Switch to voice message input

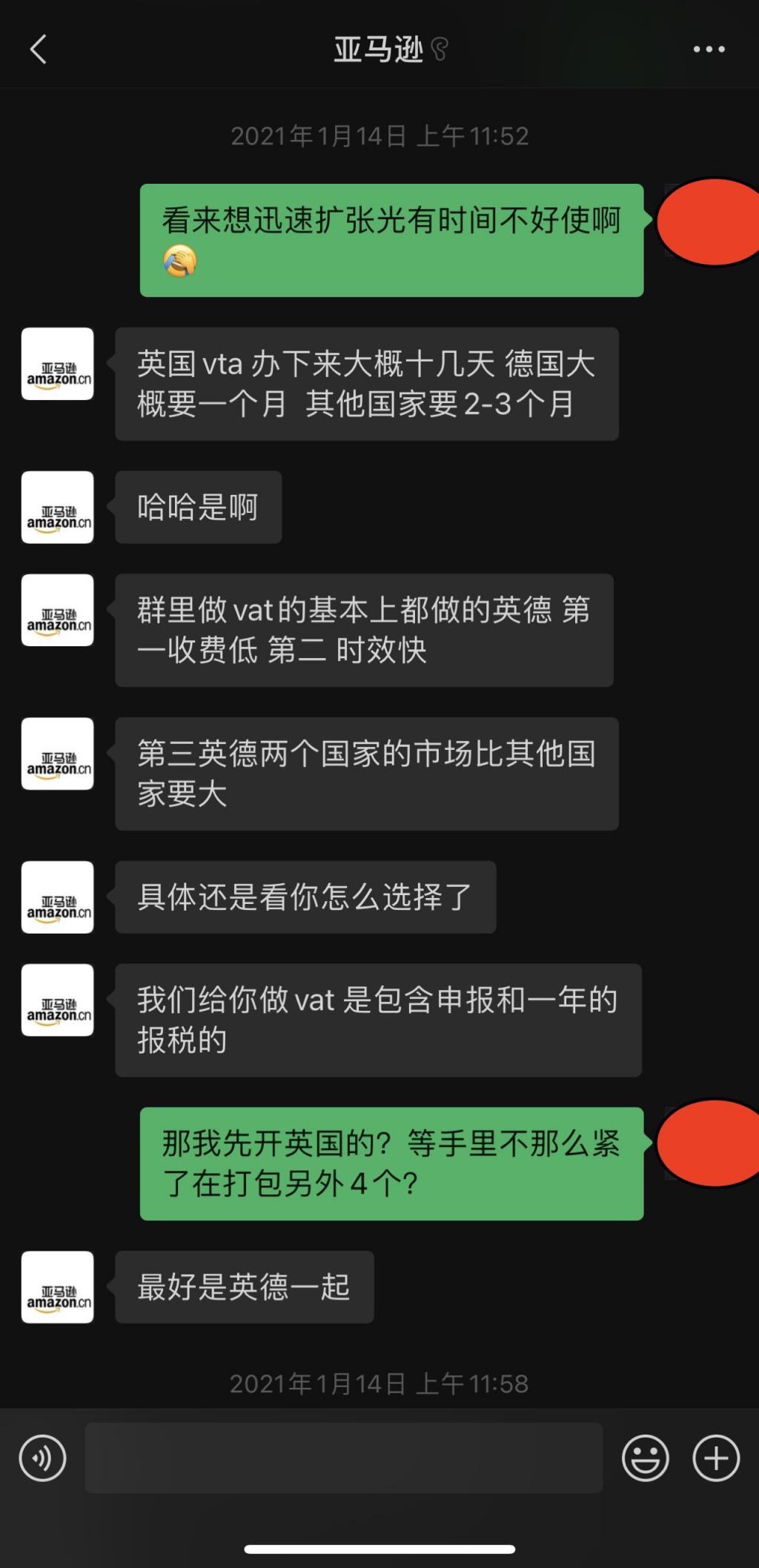(x=42, y=1458)
